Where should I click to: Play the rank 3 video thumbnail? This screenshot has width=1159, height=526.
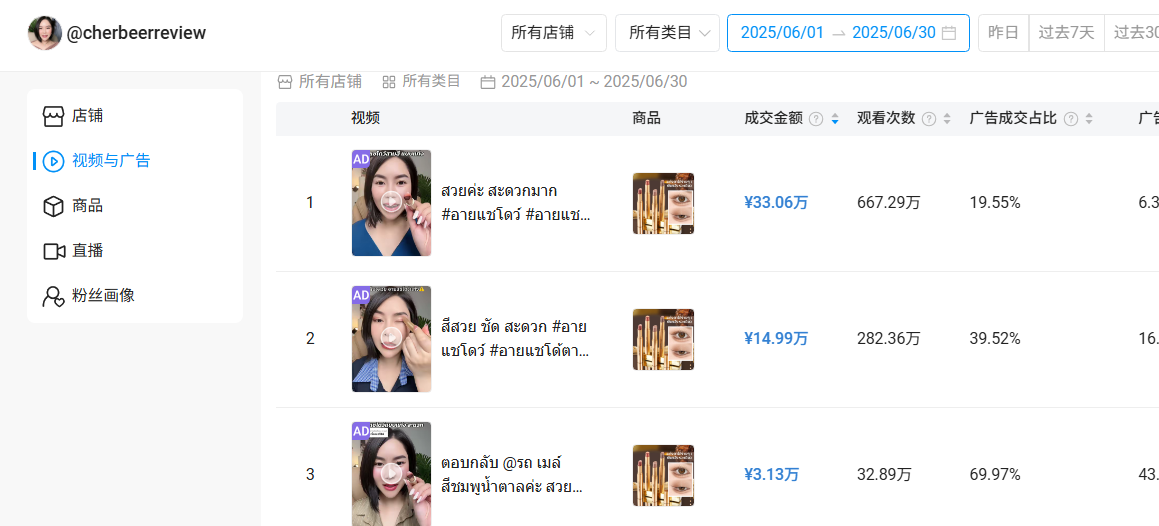coord(391,474)
